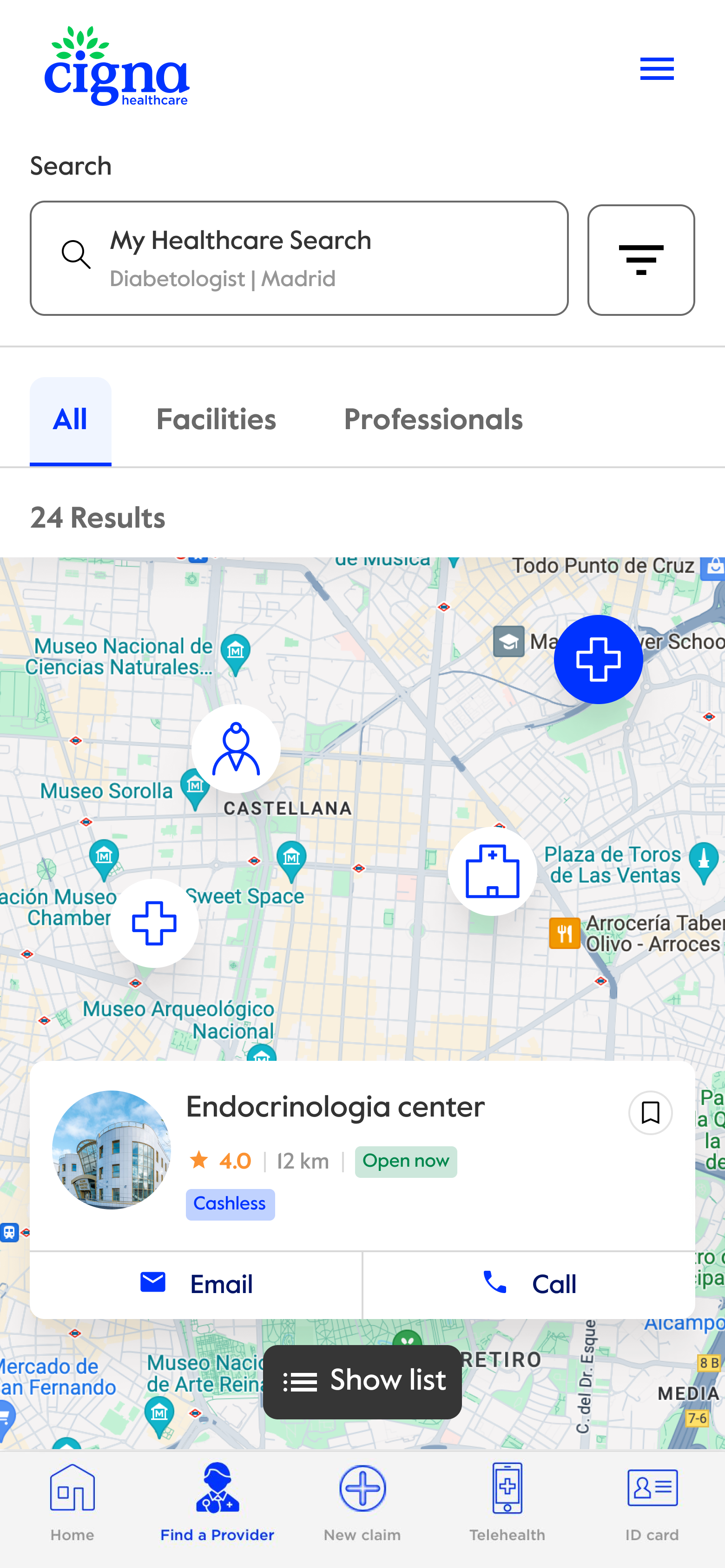This screenshot has width=725, height=1568.
Task: Call Endocrinologia center
Action: tap(528, 1284)
